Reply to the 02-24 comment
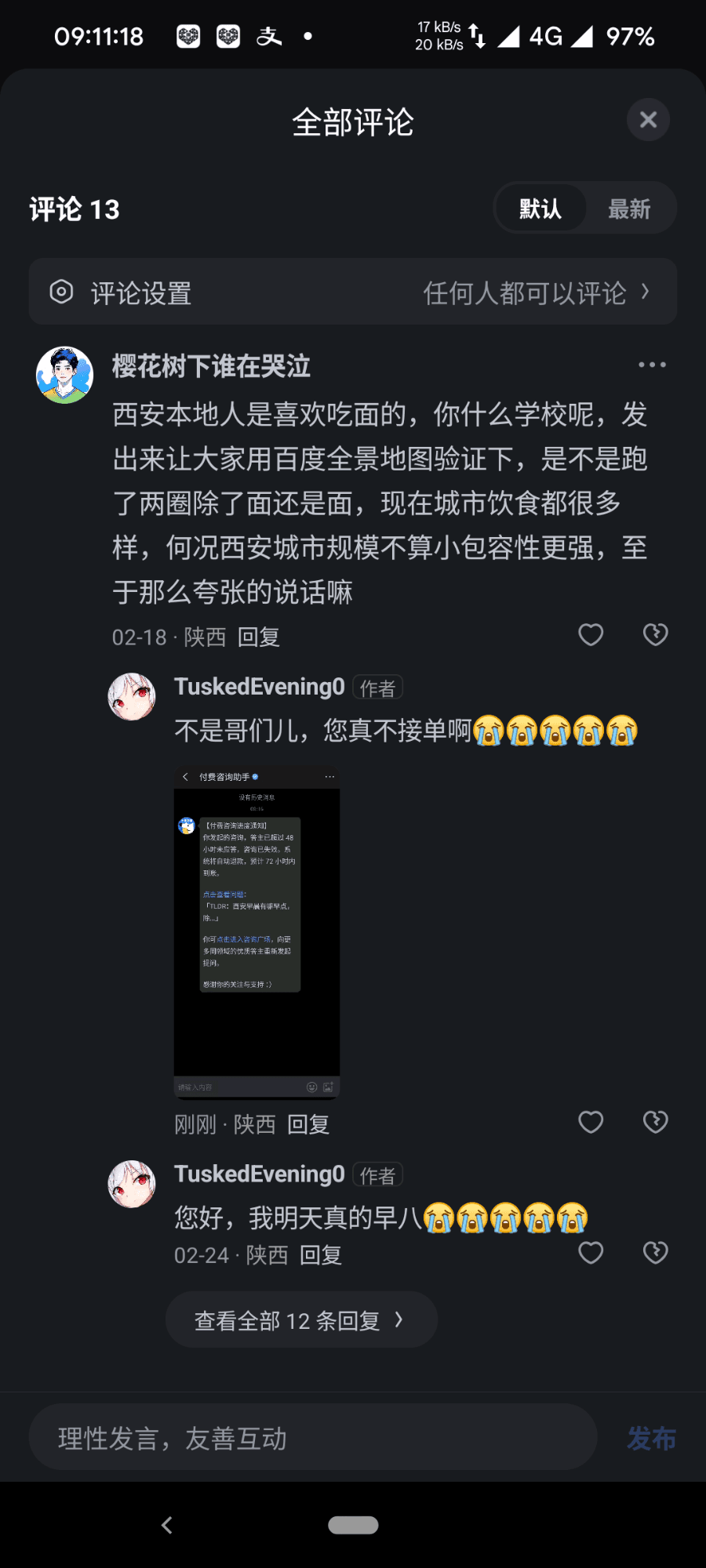Viewport: 706px width, 1568px height. [x=321, y=1255]
